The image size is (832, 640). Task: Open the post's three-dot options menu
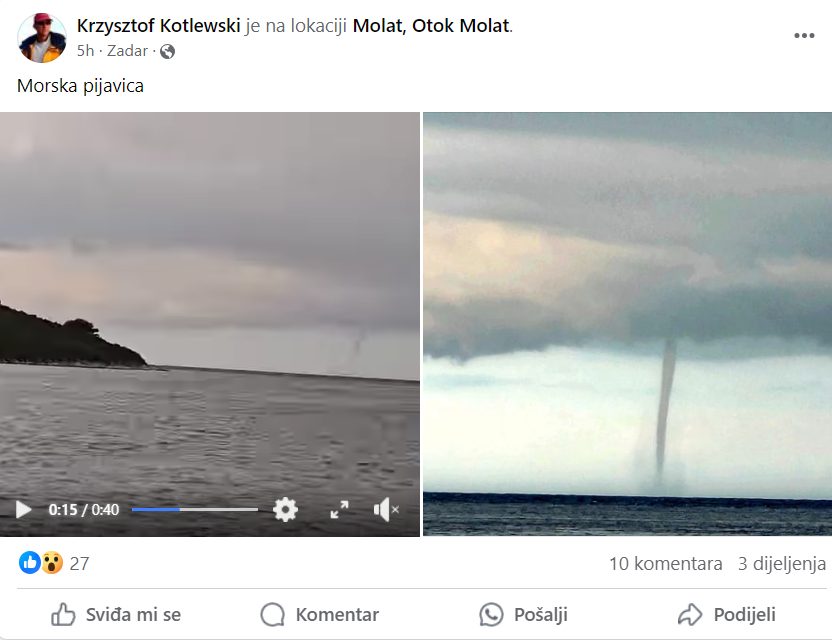pos(804,36)
